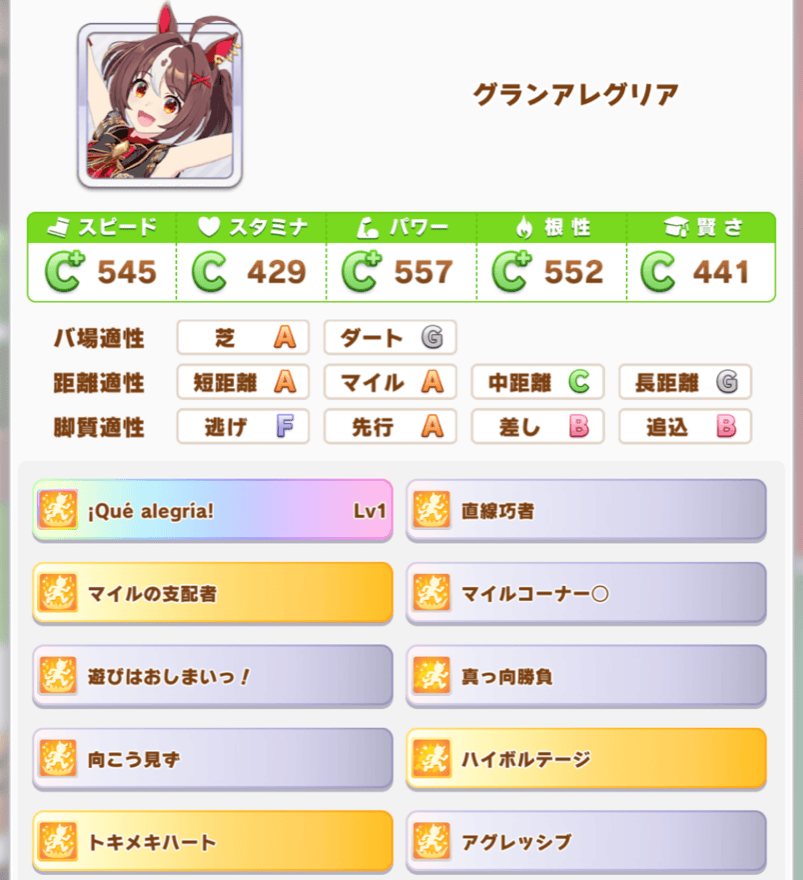803x880 pixels.
Task: Click the 芝 A turf aptitude badge
Action: (242, 338)
